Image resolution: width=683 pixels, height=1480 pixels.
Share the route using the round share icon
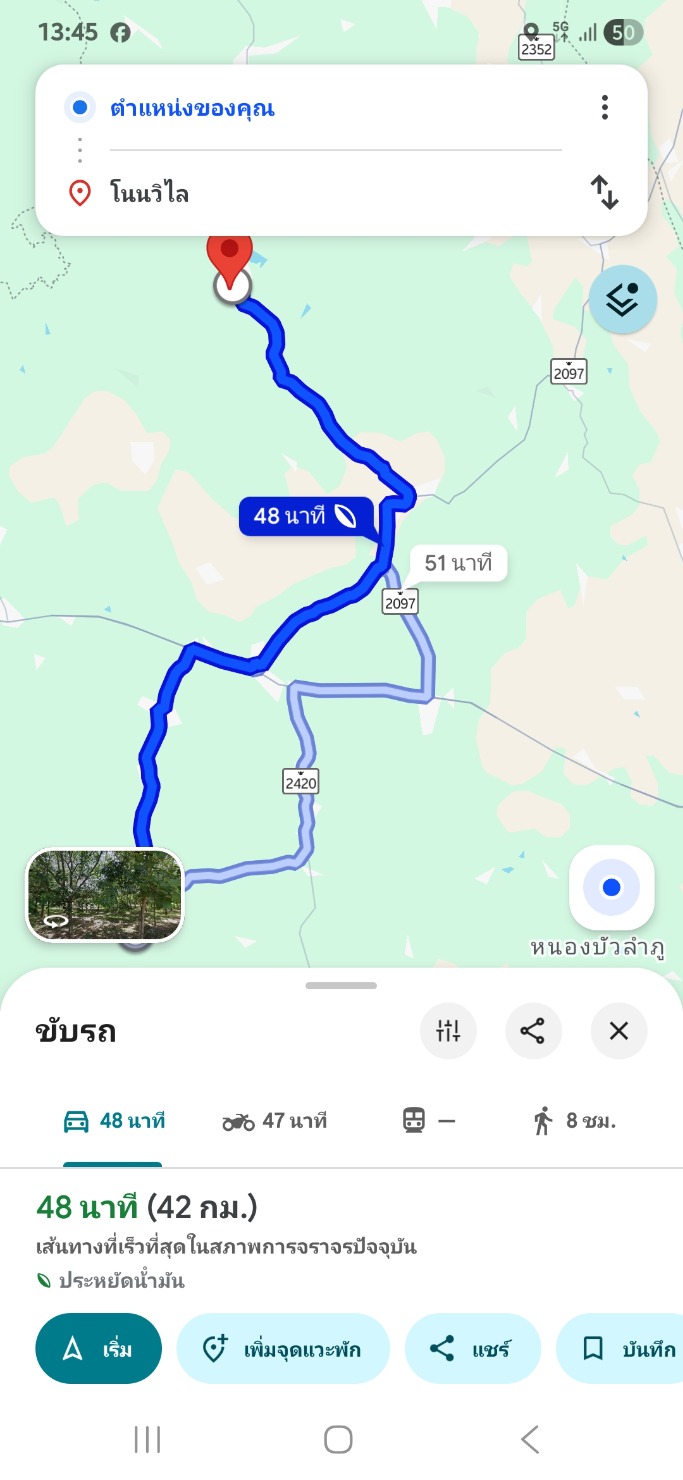coord(533,1030)
